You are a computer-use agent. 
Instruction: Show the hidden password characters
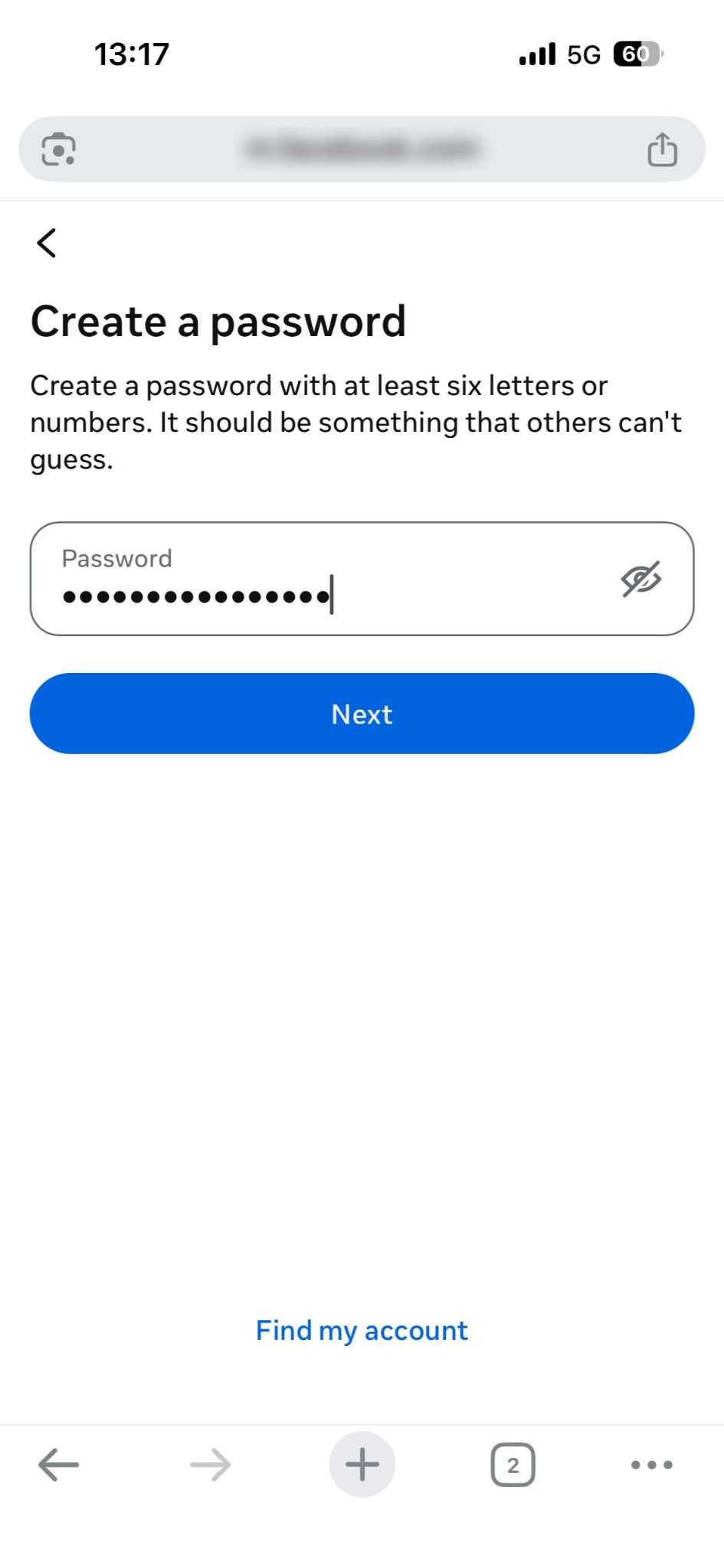(640, 579)
